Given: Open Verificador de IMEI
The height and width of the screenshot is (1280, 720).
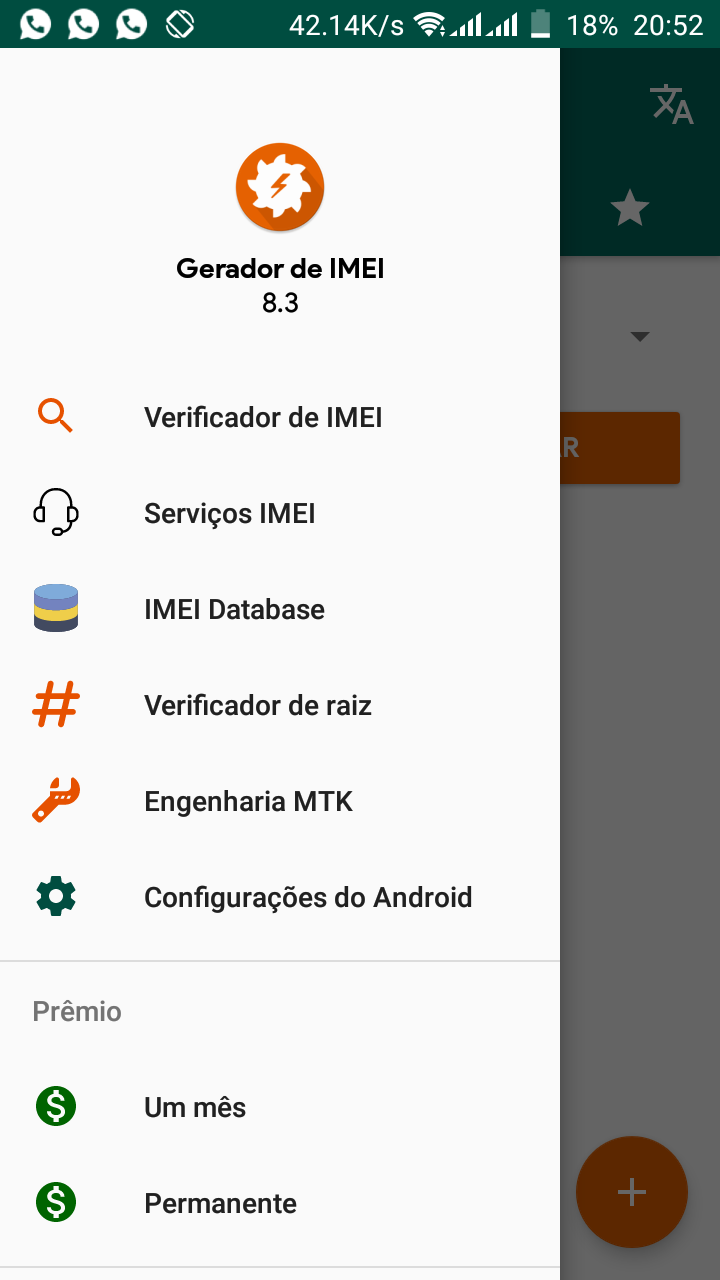Looking at the screenshot, I should pos(262,417).
